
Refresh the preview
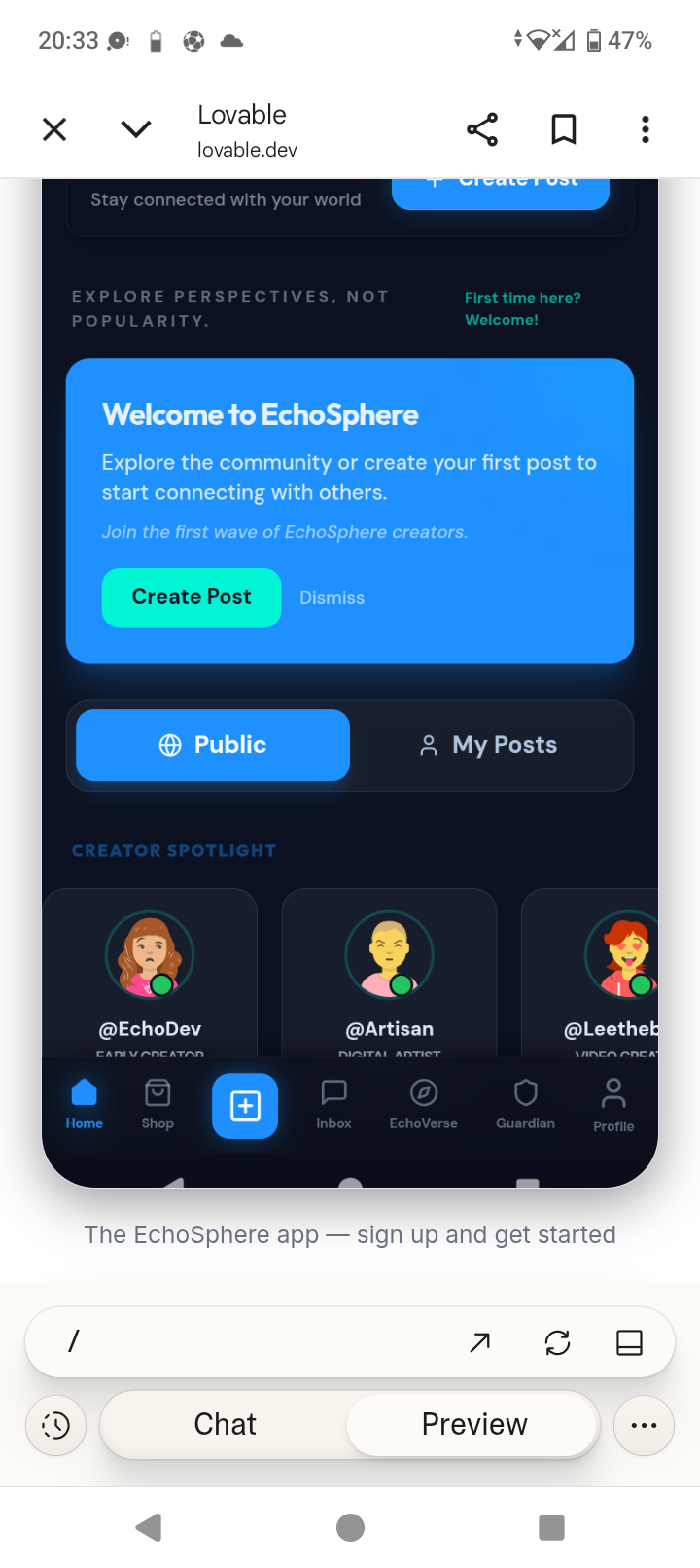(557, 1343)
